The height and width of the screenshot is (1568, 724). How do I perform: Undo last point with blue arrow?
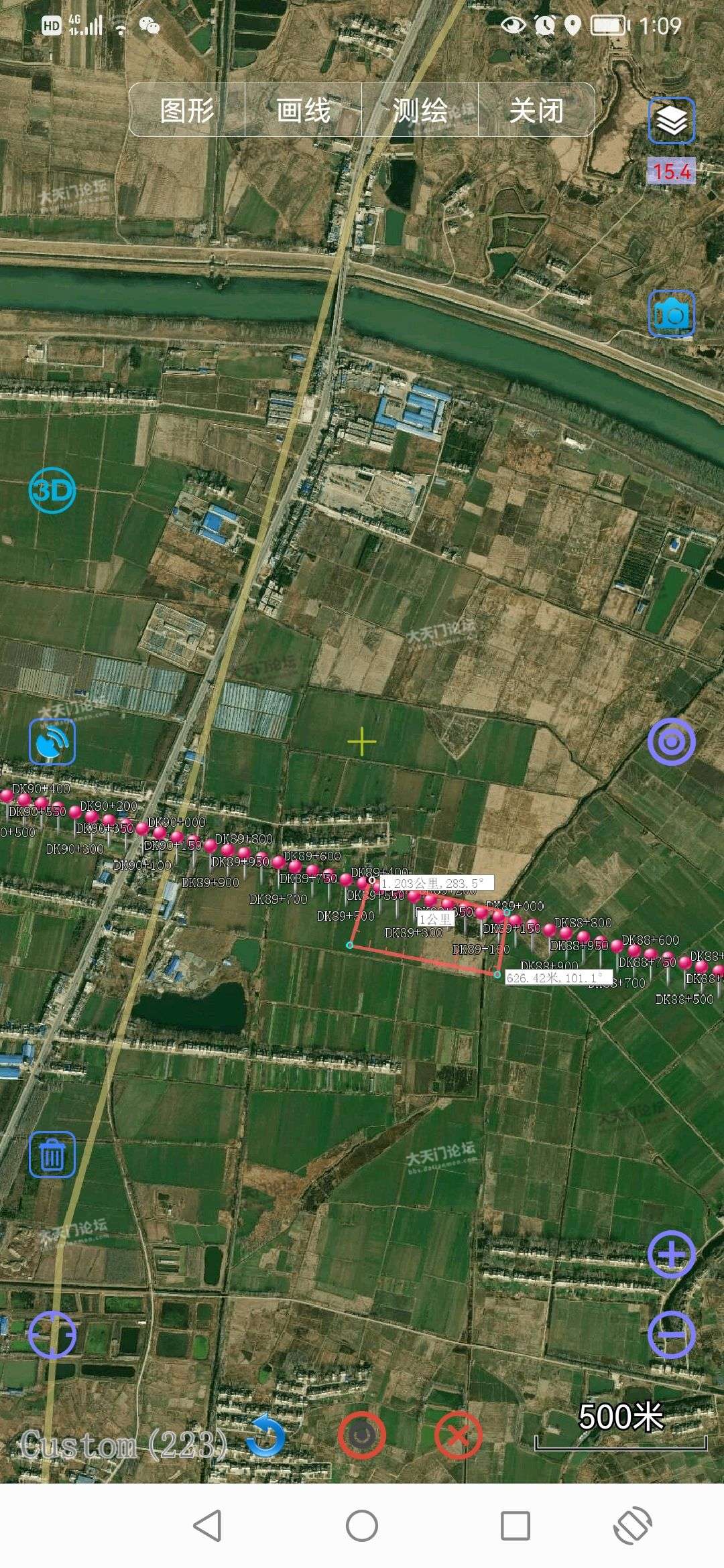click(x=265, y=1435)
